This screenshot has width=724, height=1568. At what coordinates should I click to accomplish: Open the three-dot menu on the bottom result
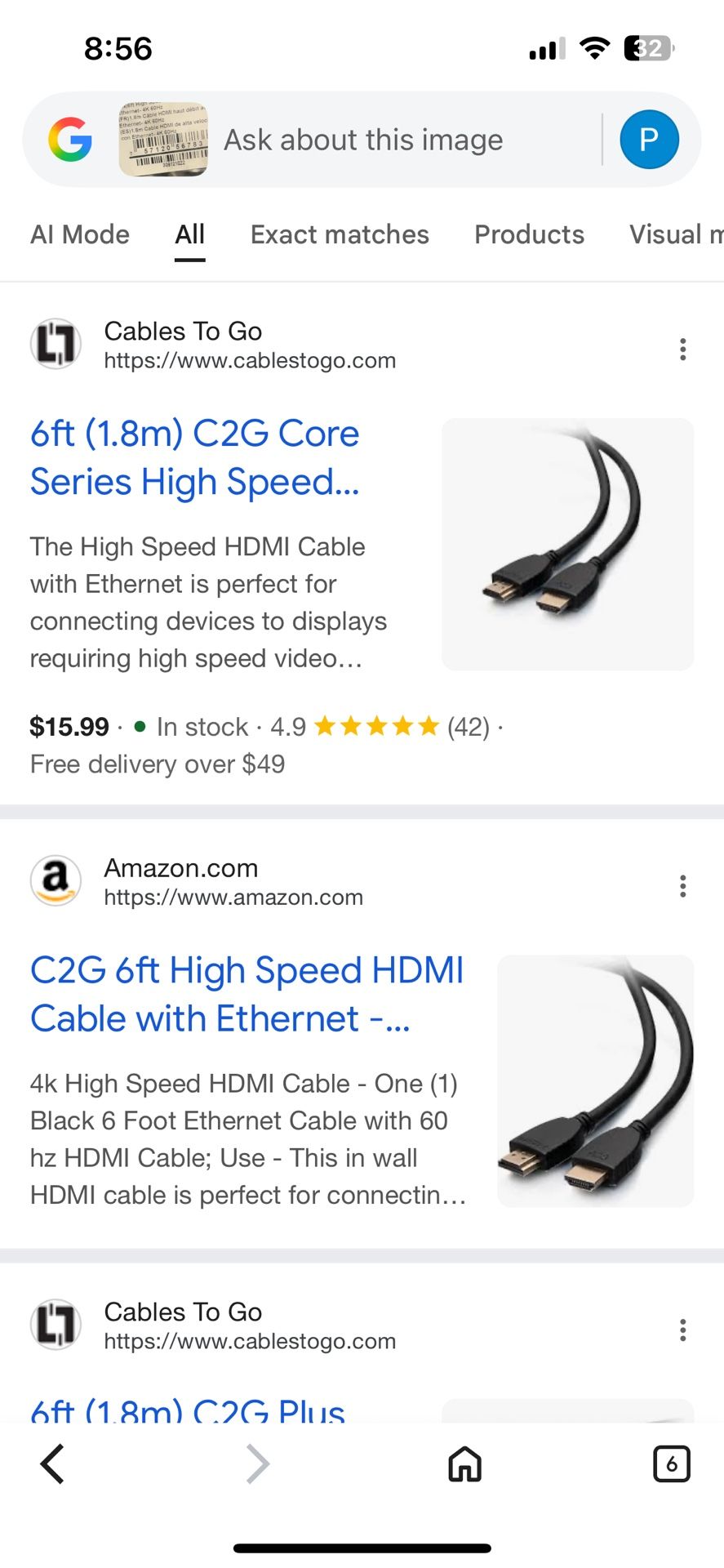(x=682, y=1330)
